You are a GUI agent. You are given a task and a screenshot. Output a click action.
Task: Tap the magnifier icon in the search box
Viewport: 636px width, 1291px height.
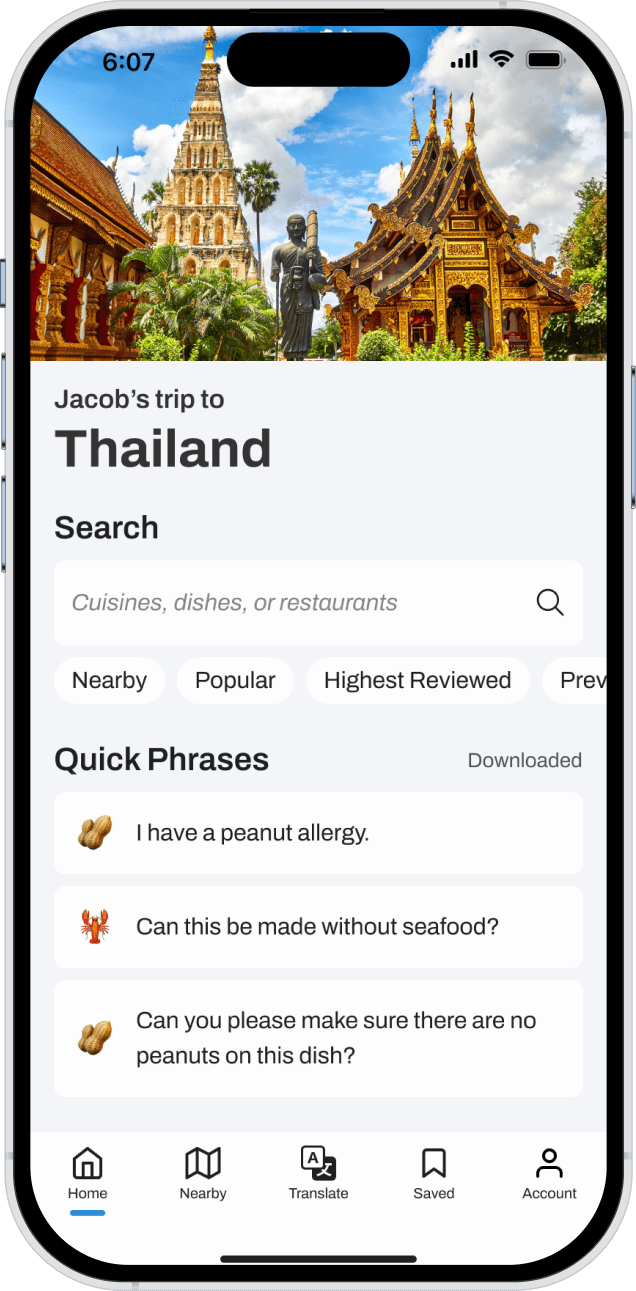tap(550, 602)
